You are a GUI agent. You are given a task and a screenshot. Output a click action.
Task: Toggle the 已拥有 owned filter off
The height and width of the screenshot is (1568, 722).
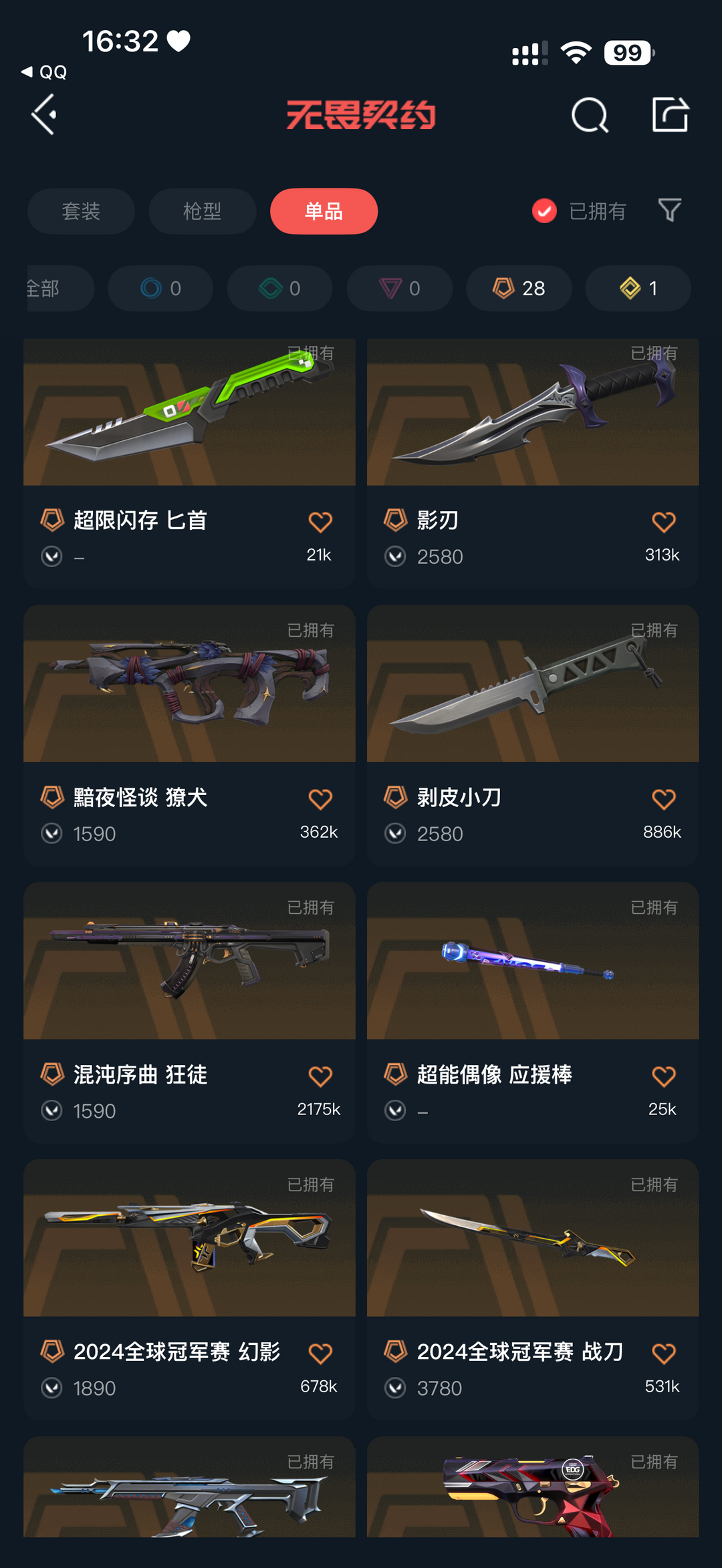543,211
